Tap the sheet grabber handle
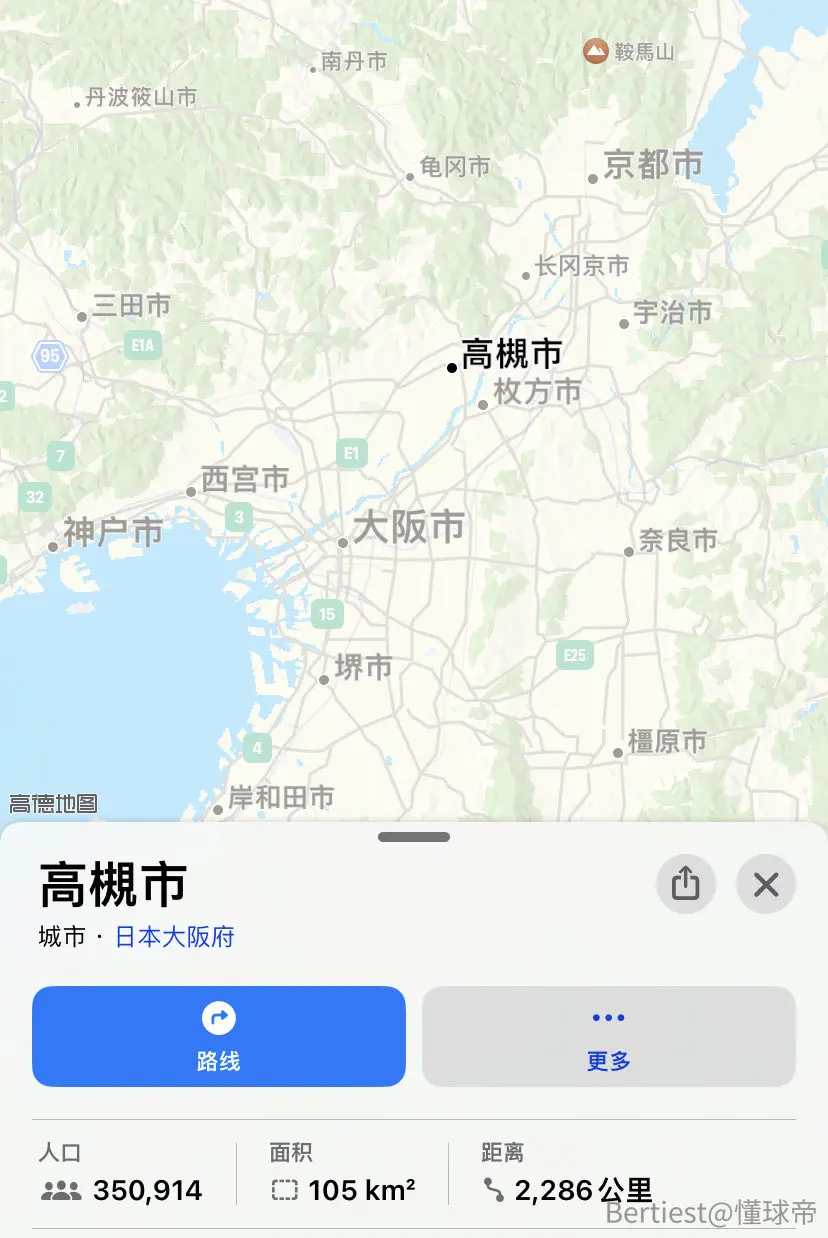 (x=414, y=837)
